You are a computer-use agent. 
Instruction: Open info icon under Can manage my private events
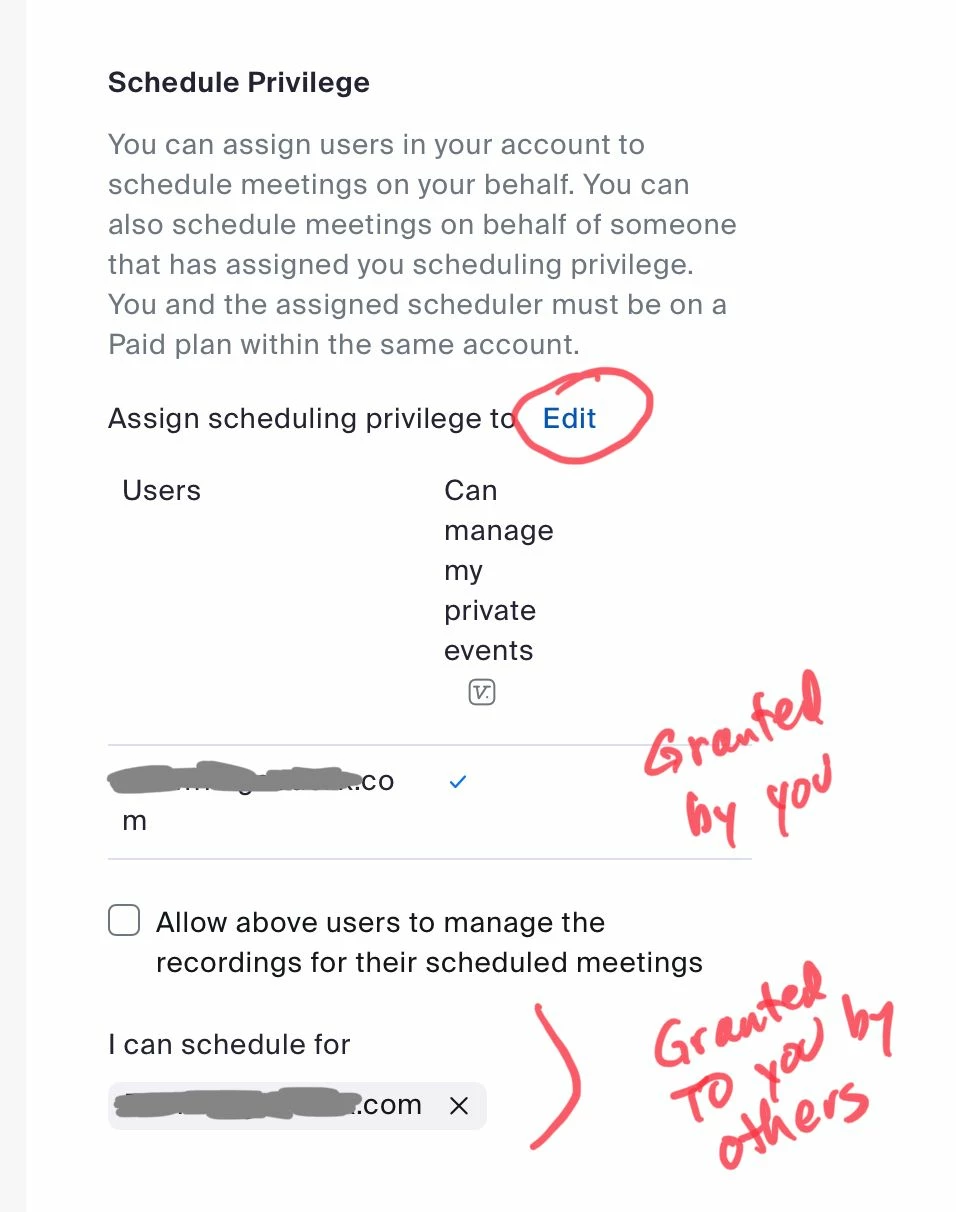[482, 692]
